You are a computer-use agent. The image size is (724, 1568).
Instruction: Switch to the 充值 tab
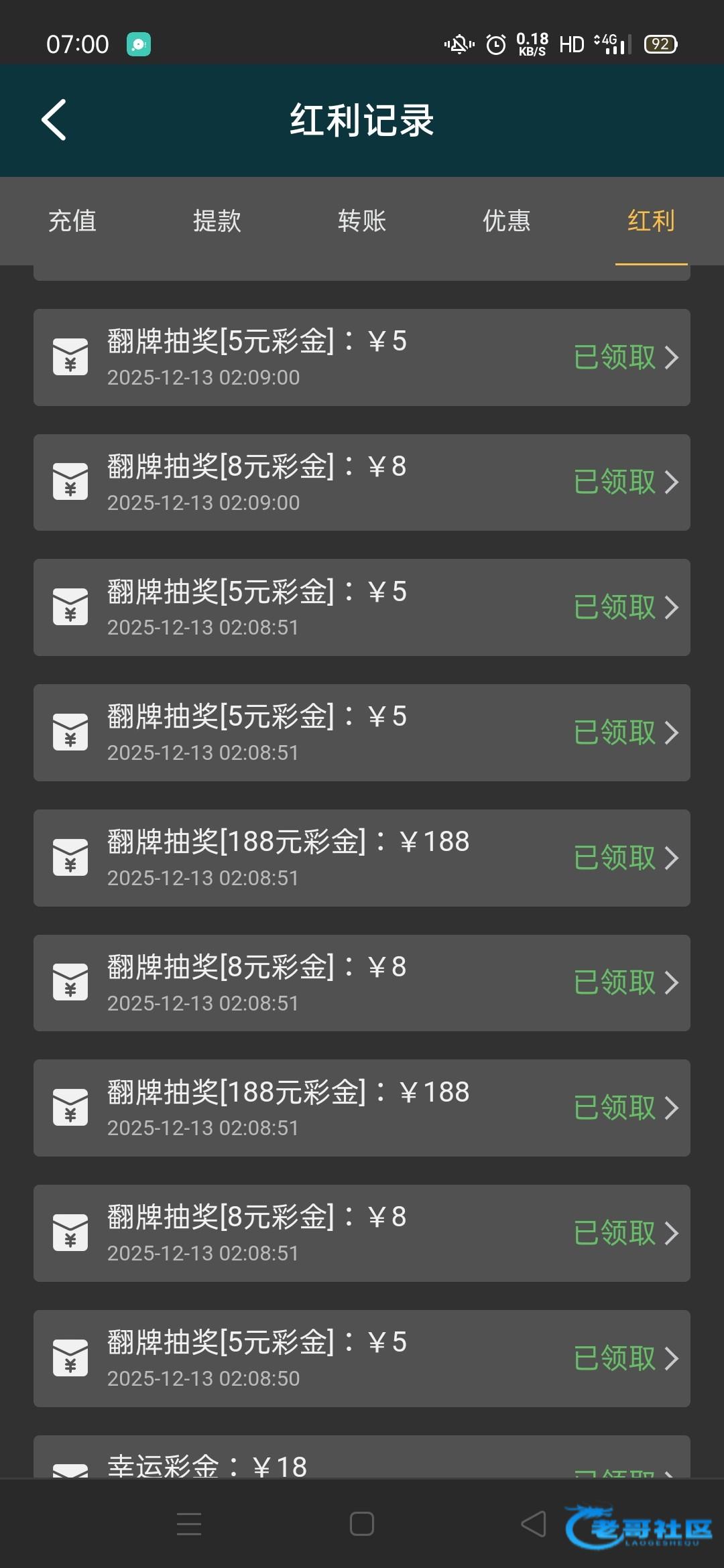click(72, 220)
